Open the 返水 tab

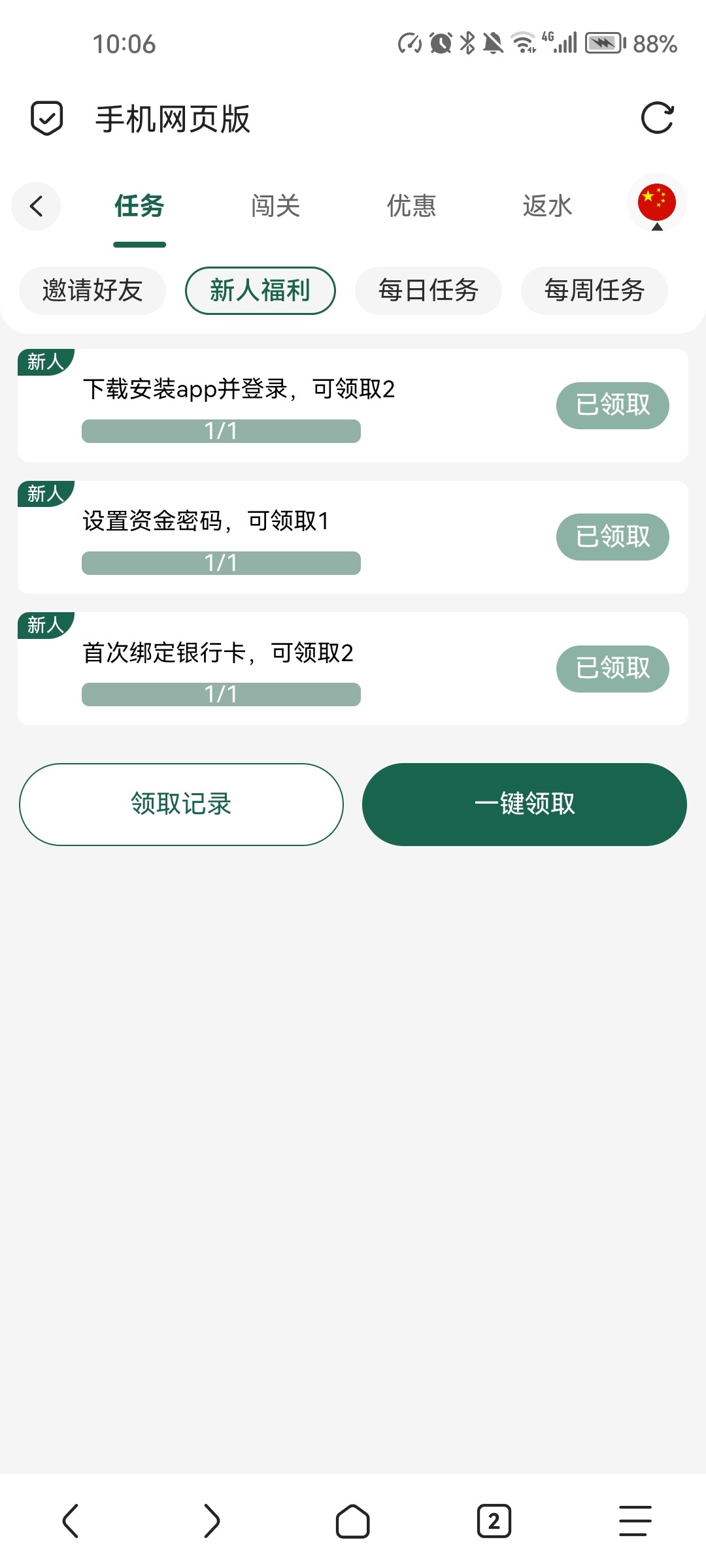(547, 206)
